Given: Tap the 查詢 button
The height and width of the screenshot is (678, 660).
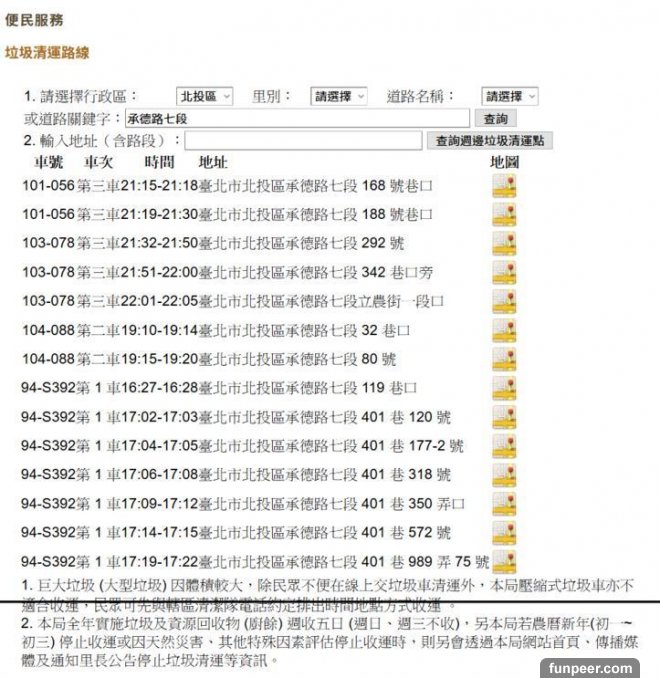Looking at the screenshot, I should coord(501,119).
